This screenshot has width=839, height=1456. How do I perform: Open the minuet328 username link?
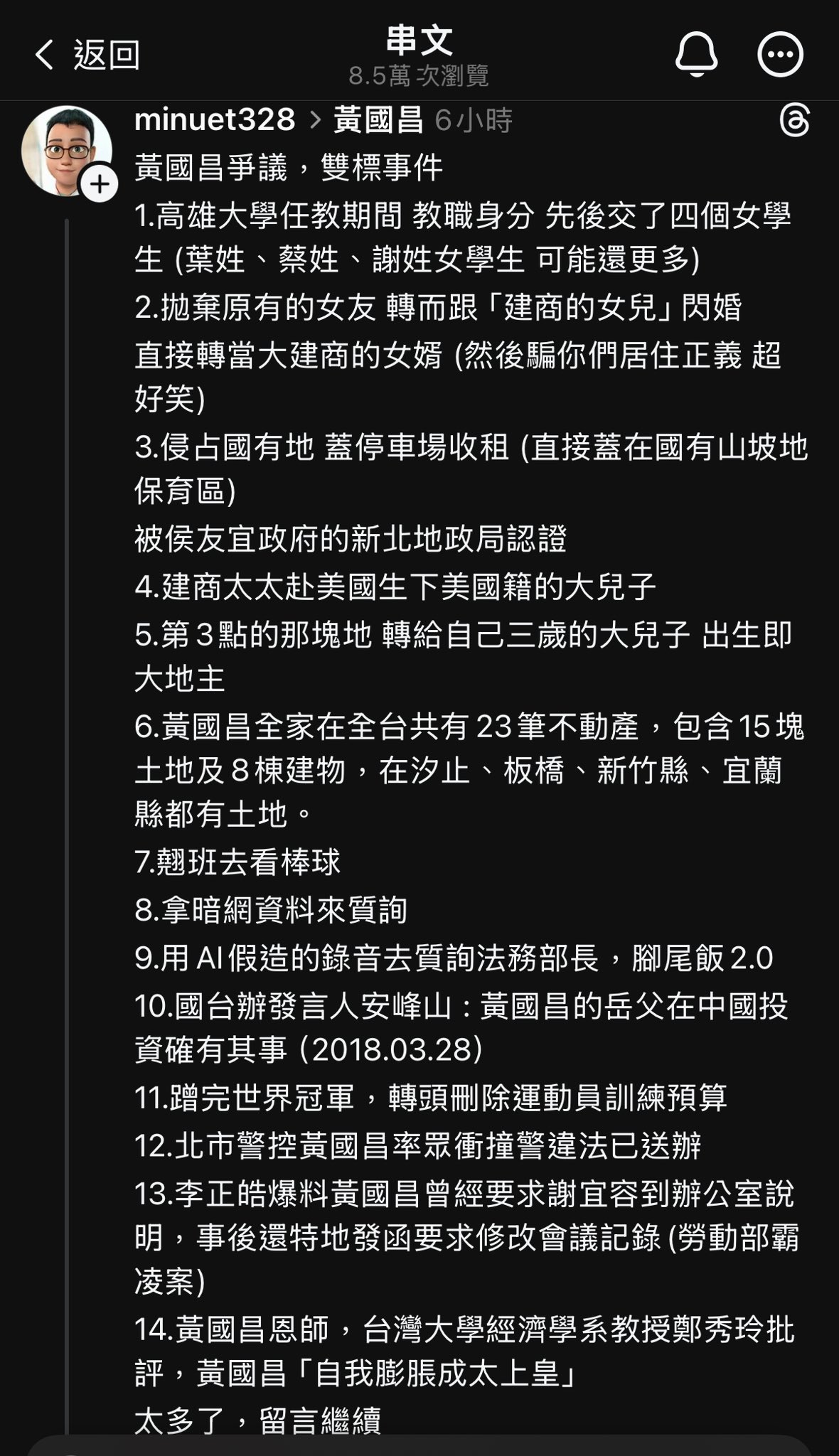[215, 120]
